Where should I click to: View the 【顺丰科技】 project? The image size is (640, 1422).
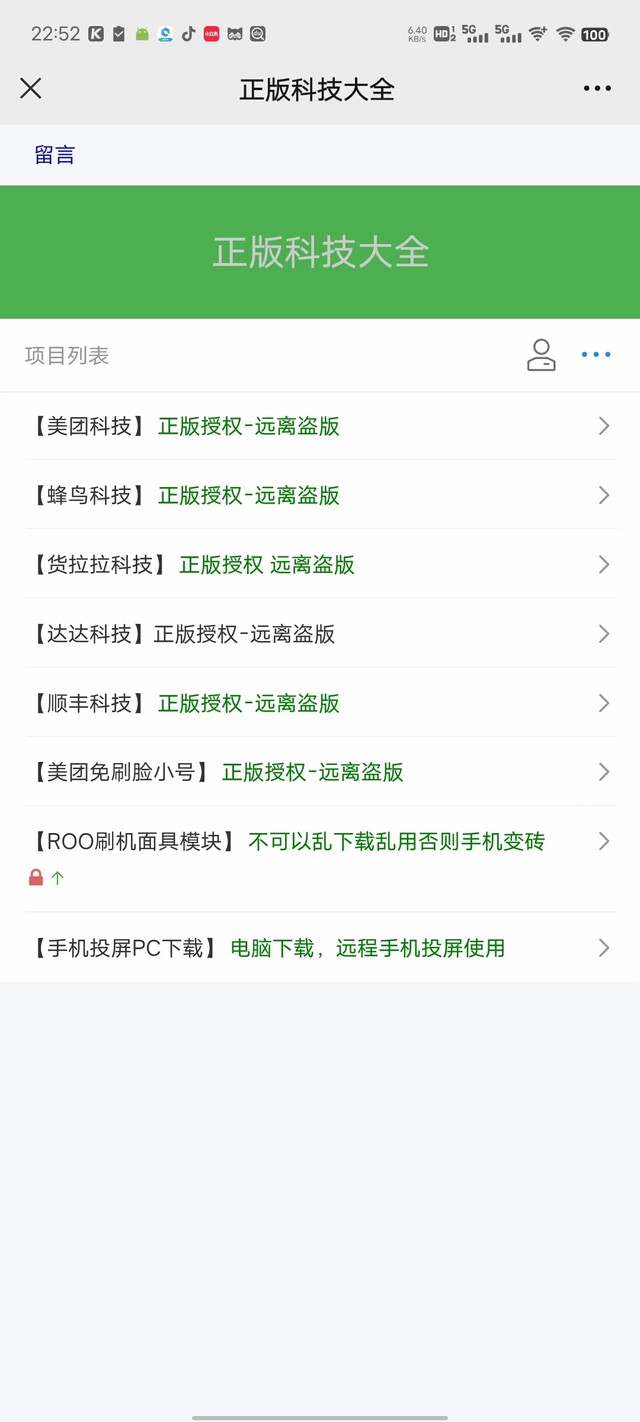pyautogui.click(x=320, y=703)
